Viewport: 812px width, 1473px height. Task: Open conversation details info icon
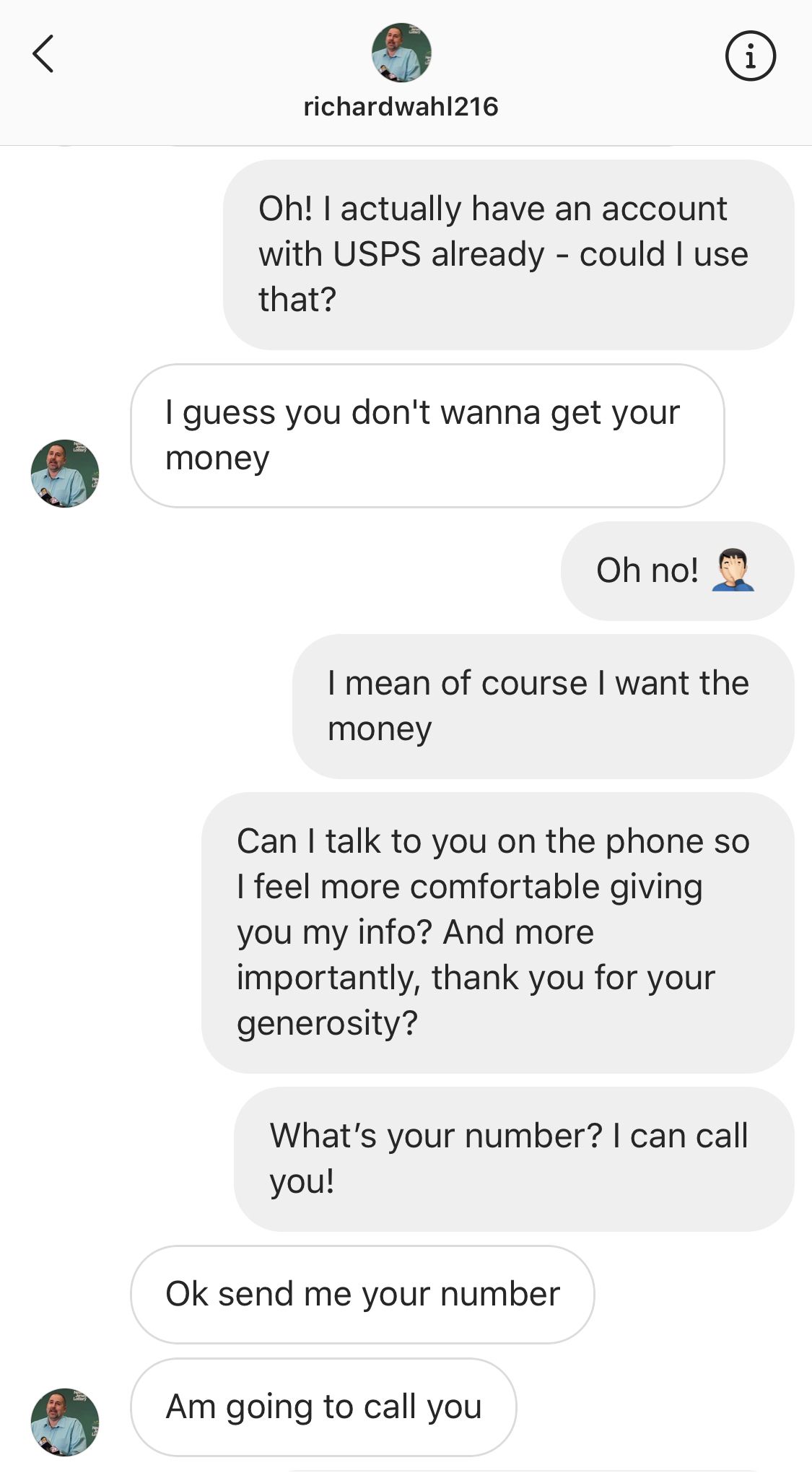click(x=750, y=56)
